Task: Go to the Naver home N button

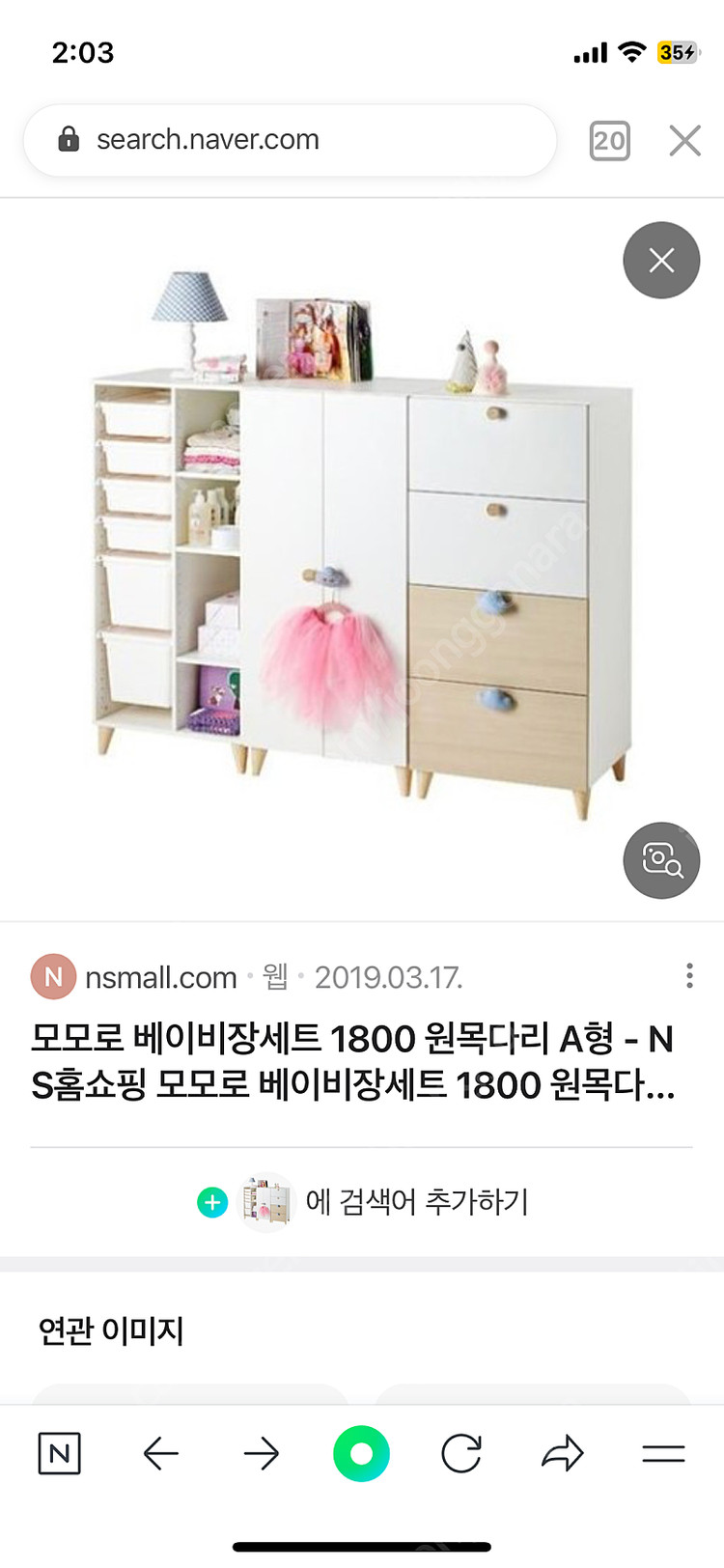Action: pyautogui.click(x=59, y=1453)
